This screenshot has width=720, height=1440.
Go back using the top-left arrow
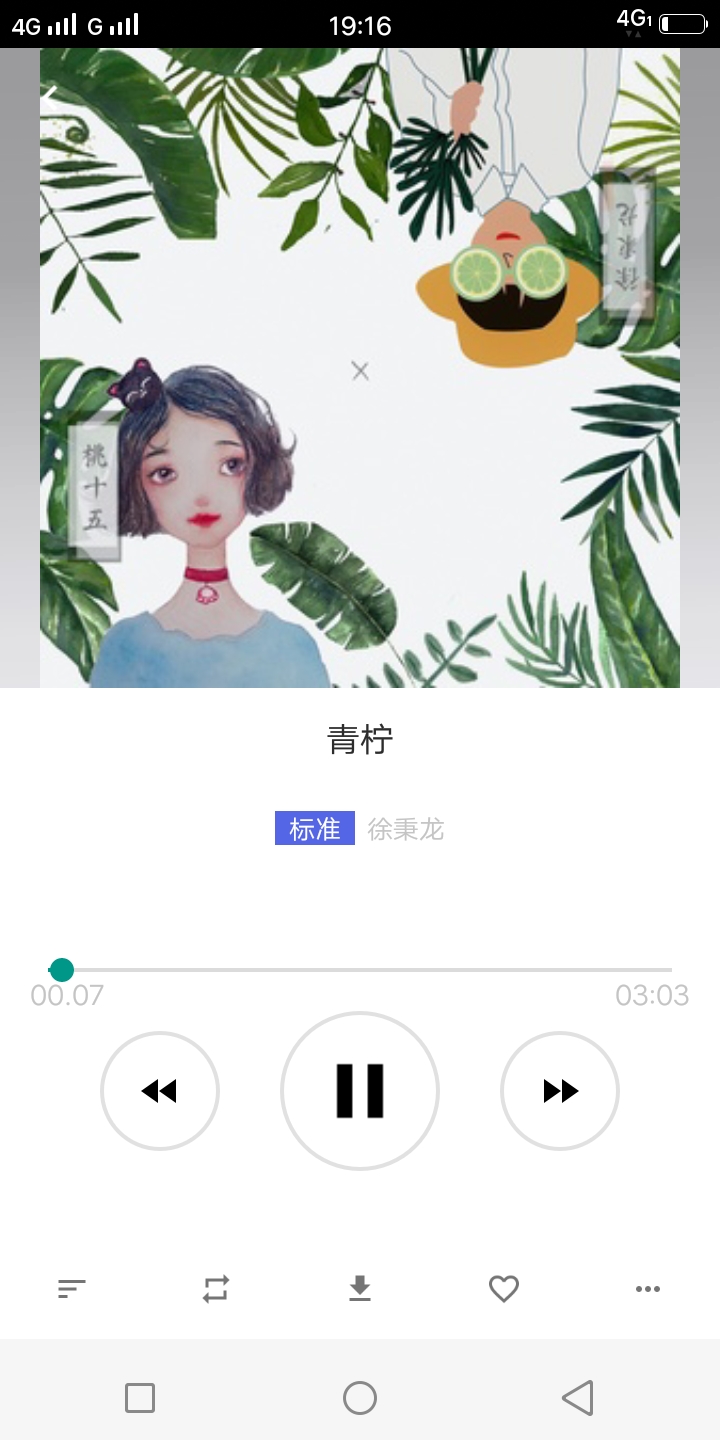click(50, 98)
